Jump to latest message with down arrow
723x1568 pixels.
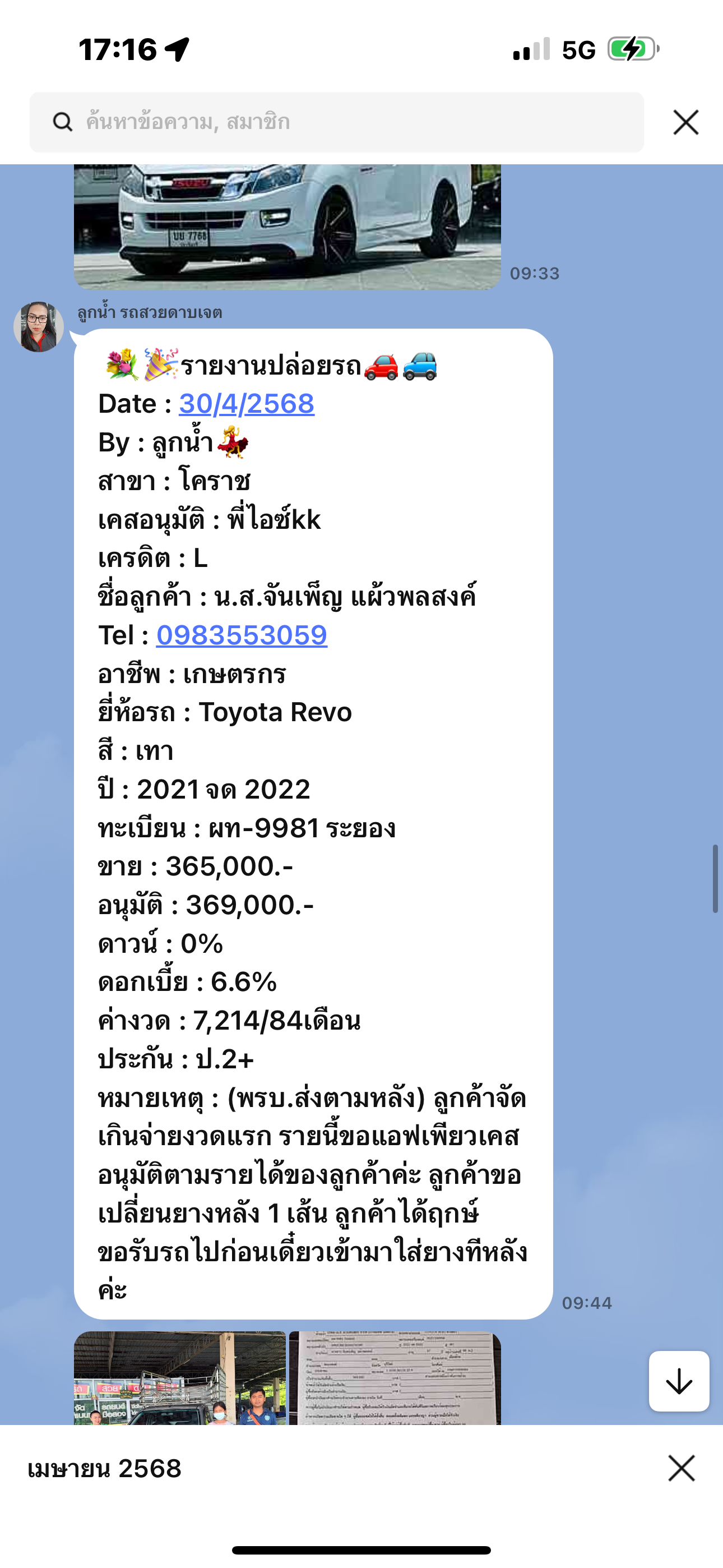679,1381
